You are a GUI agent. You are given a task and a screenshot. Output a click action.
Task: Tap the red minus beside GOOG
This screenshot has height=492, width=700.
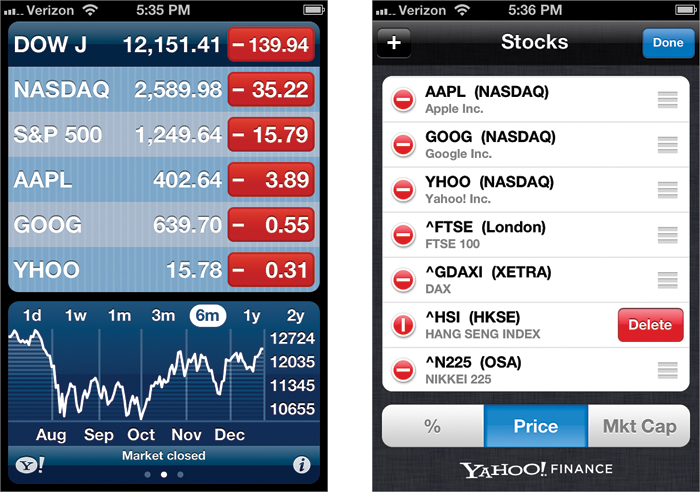tap(403, 145)
